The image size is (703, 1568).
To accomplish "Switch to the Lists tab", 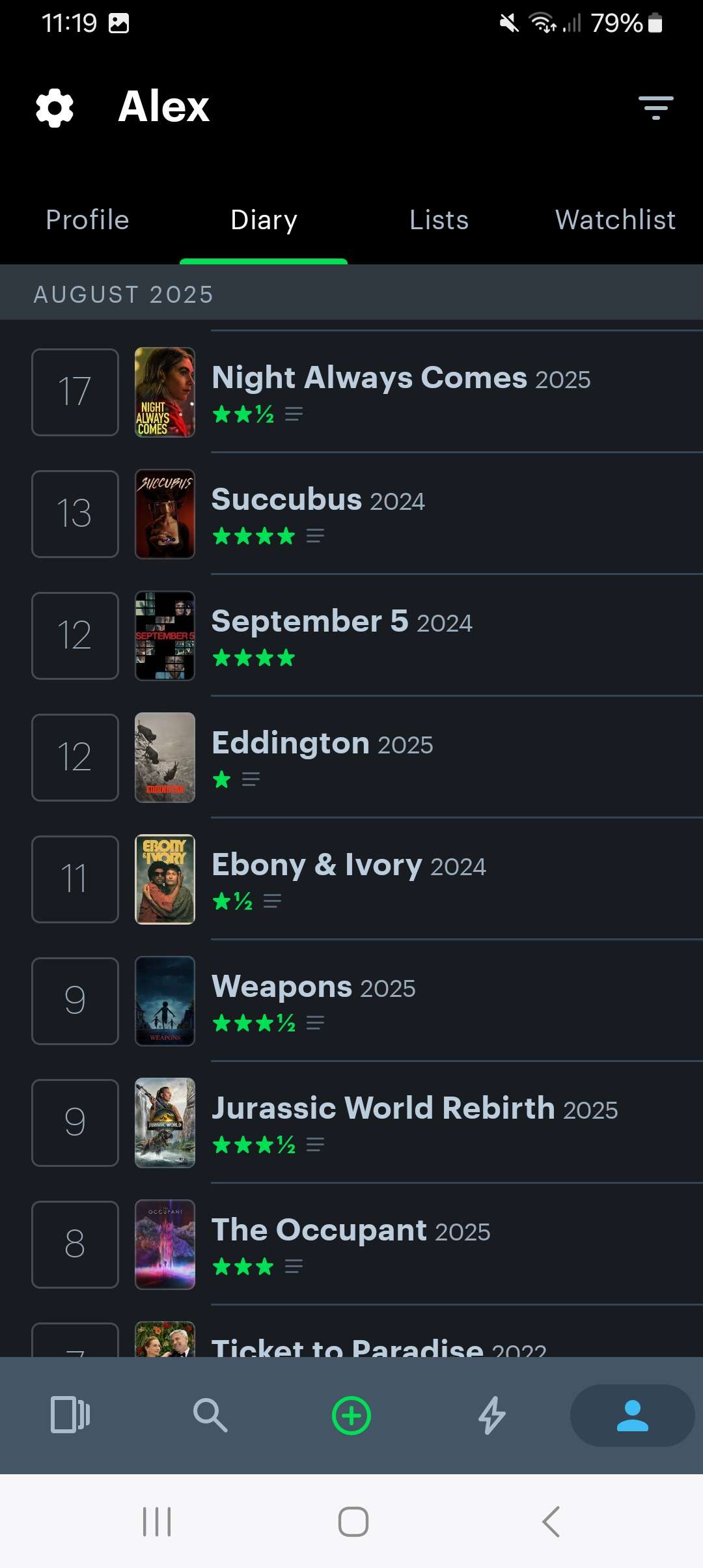I will pyautogui.click(x=439, y=220).
